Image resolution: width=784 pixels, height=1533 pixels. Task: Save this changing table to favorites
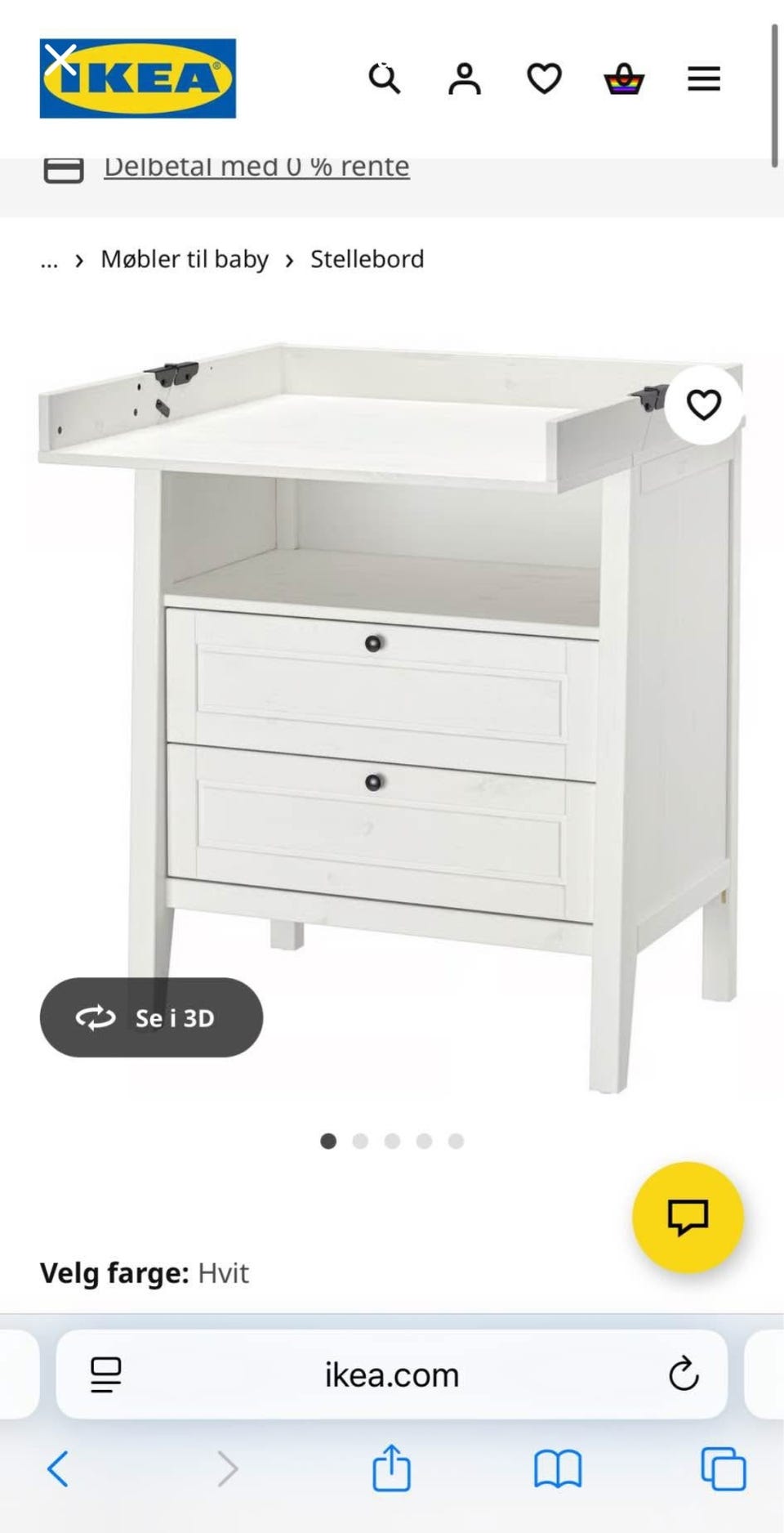[x=703, y=404]
